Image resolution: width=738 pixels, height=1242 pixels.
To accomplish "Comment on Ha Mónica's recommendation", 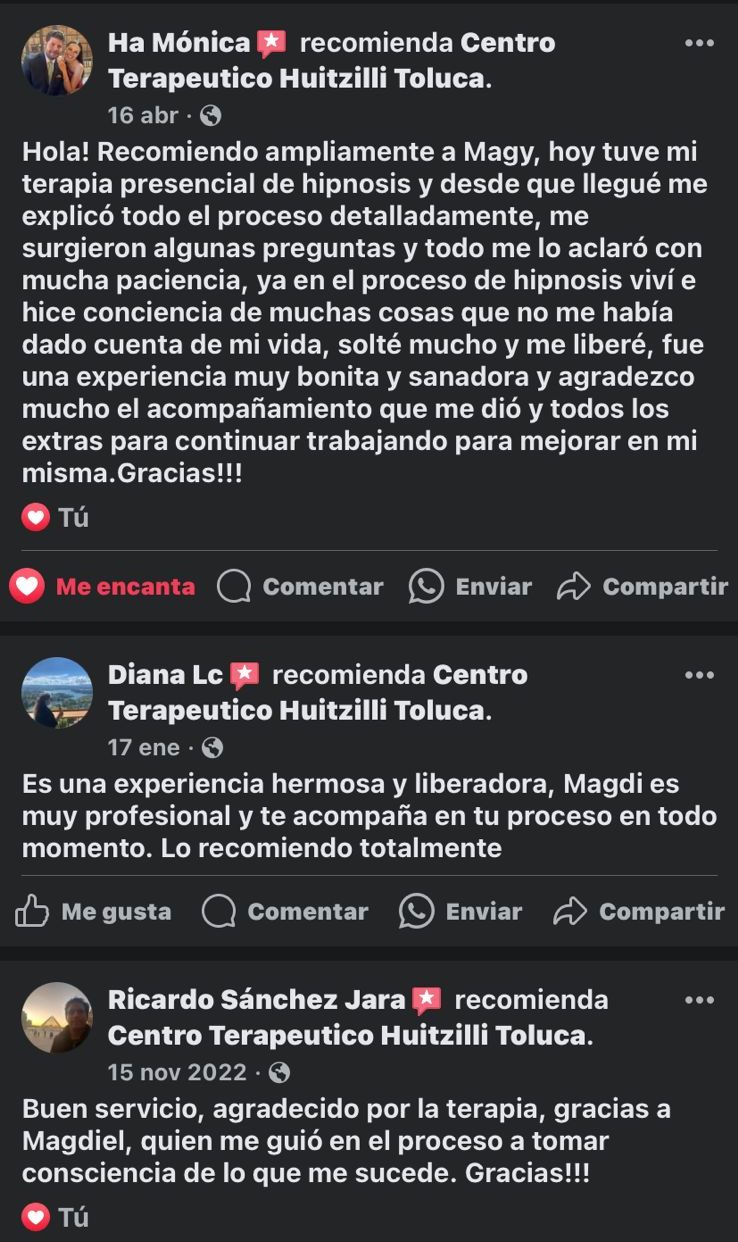I will click(x=301, y=587).
